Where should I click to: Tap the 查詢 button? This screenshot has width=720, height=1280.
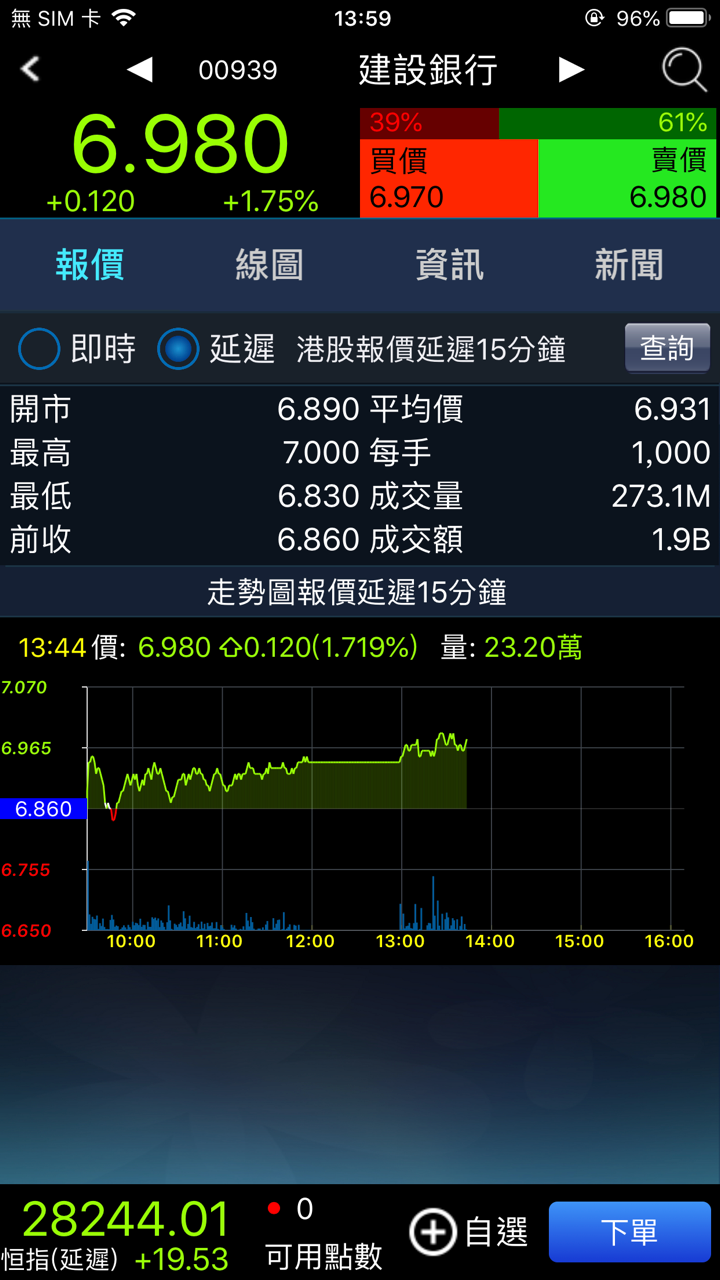667,348
